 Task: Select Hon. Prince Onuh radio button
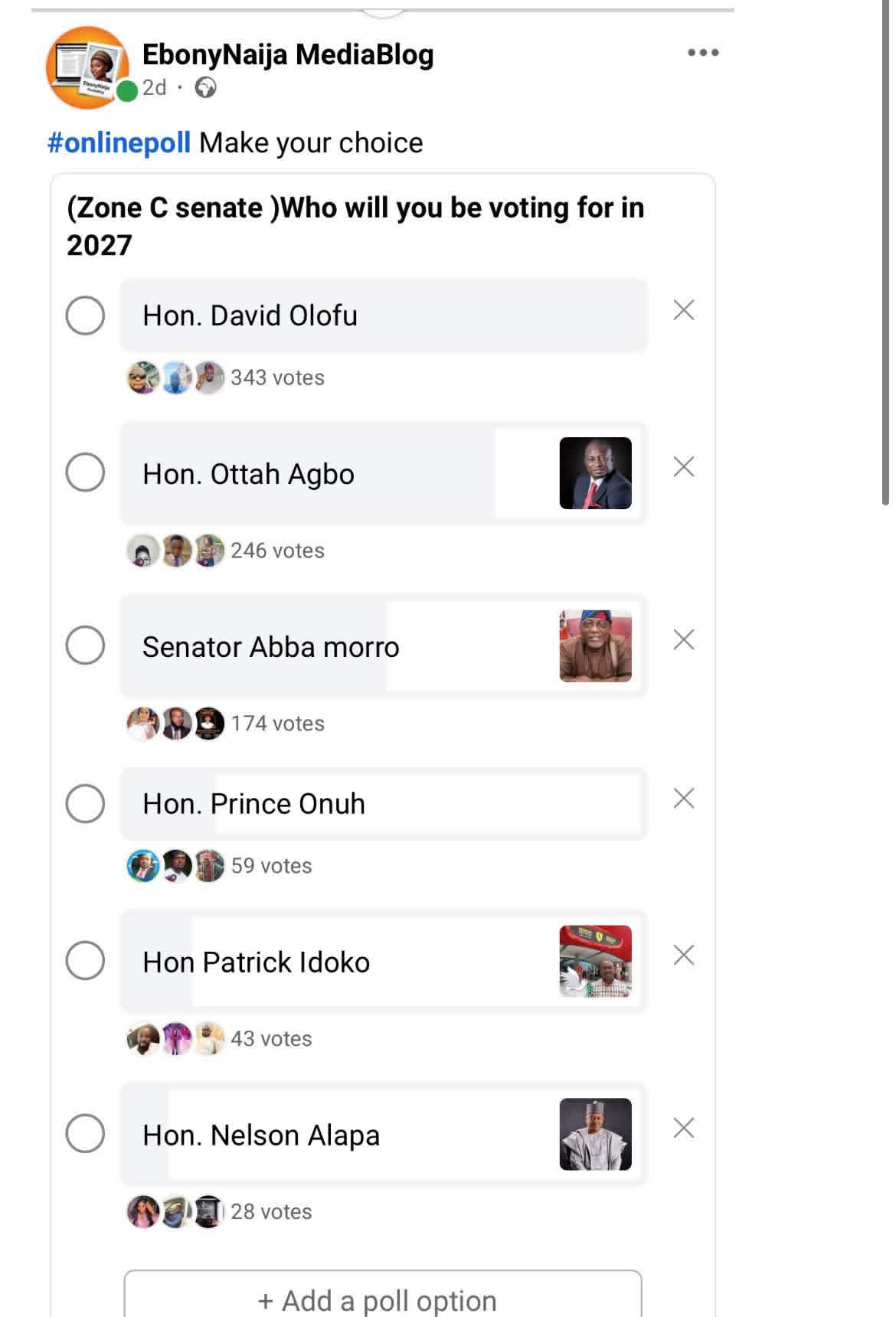85,803
